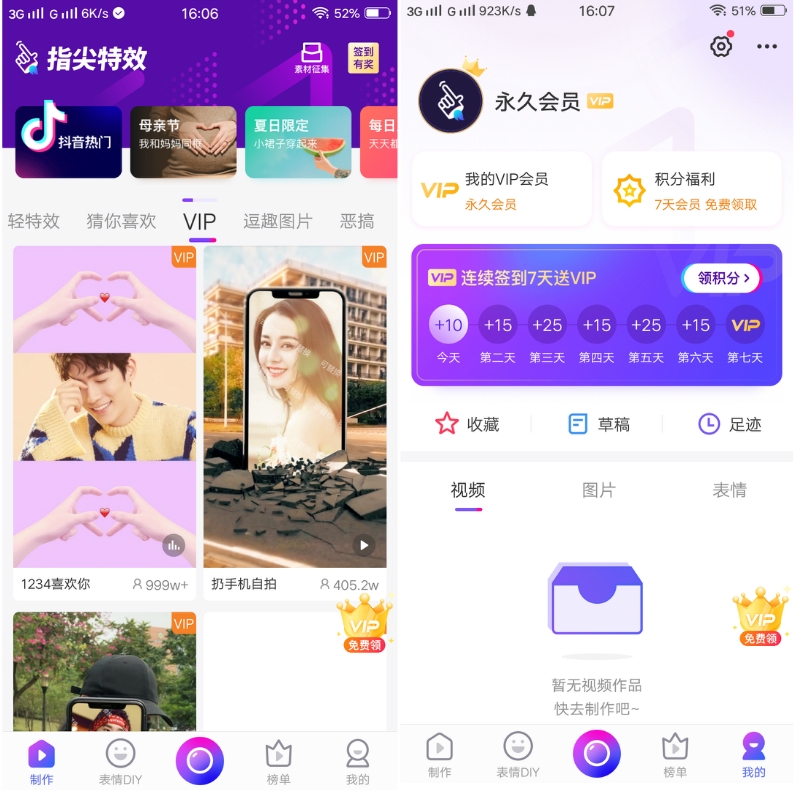This screenshot has height=800, width=796.
Task: Switch to the 表情 tab
Action: pyautogui.click(x=729, y=490)
